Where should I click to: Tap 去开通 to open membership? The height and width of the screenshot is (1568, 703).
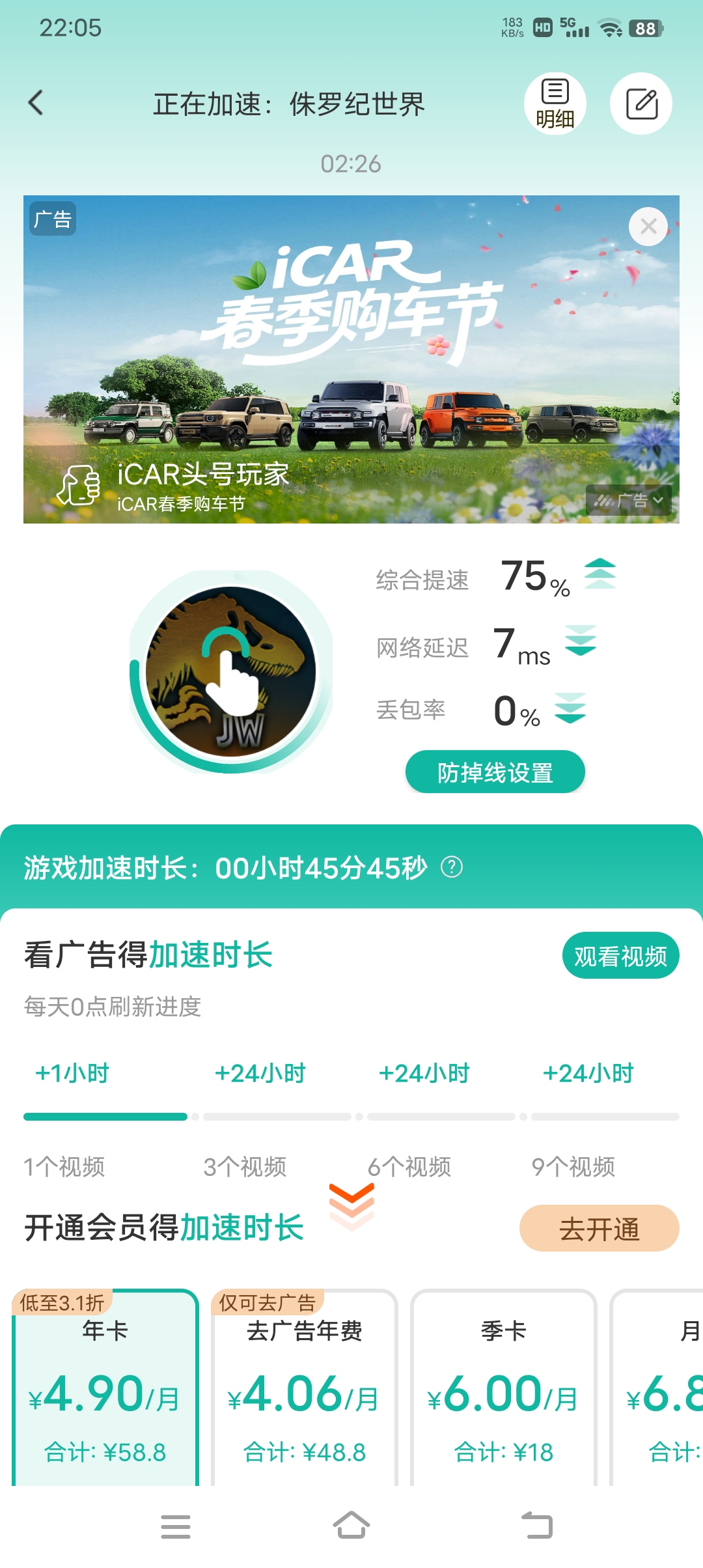pyautogui.click(x=599, y=1229)
